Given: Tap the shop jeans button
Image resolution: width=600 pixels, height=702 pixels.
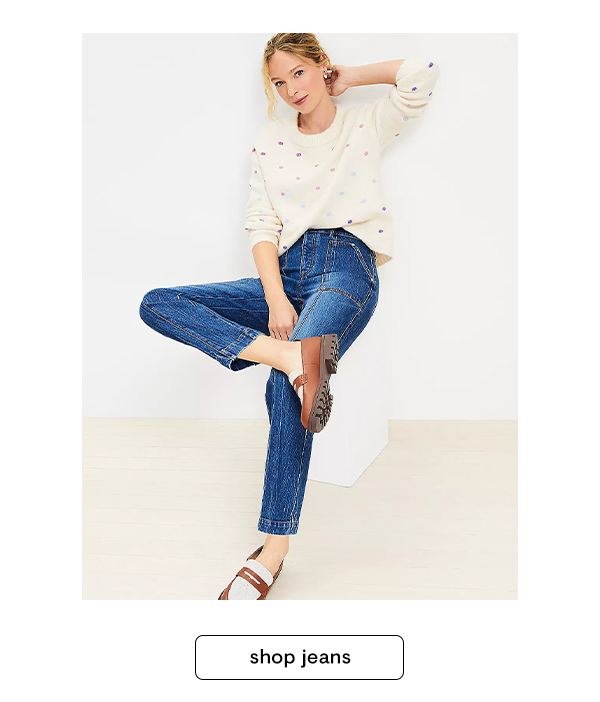Looking at the screenshot, I should (x=299, y=657).
